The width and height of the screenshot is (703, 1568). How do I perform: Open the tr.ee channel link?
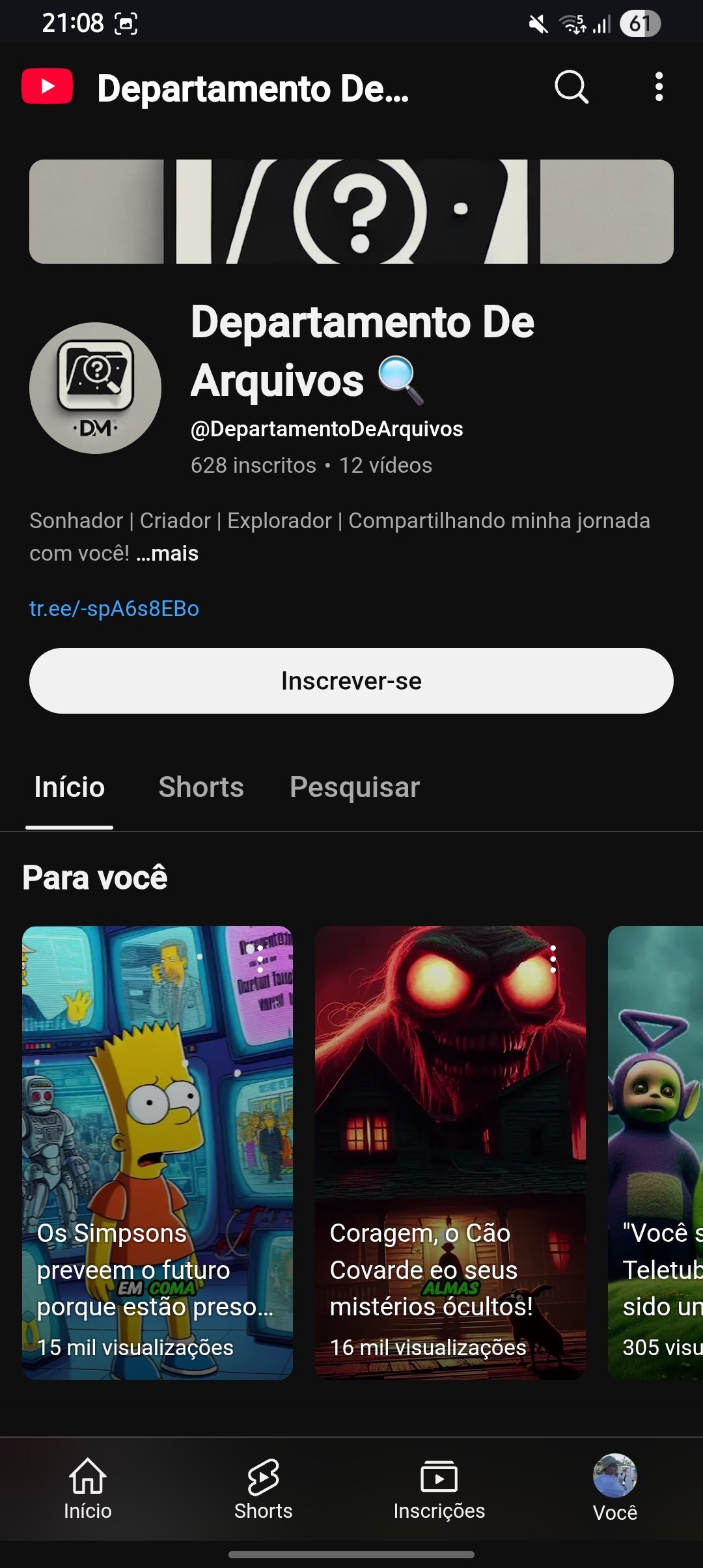pyautogui.click(x=115, y=608)
